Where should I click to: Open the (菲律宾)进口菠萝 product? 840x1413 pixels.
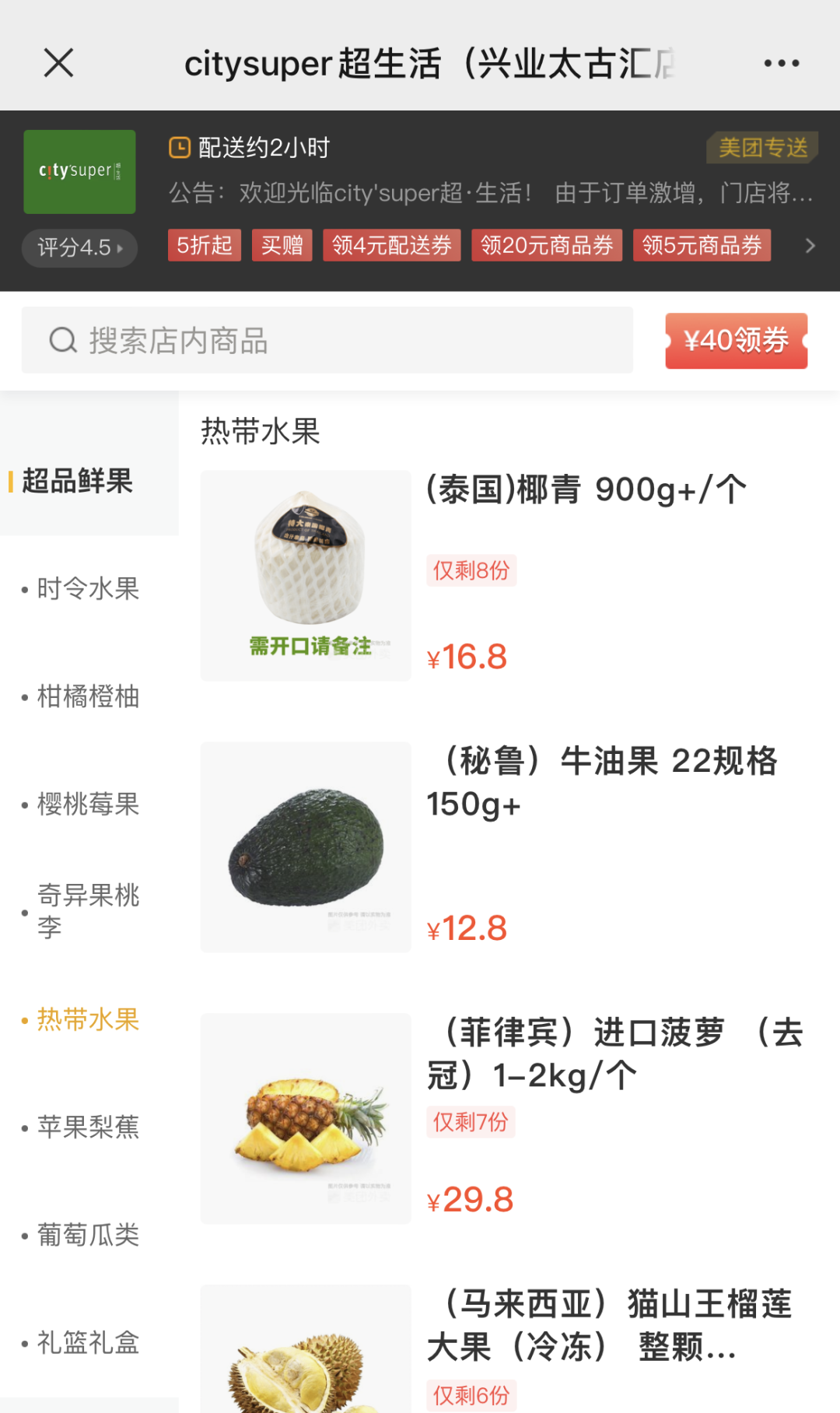pos(614,1054)
